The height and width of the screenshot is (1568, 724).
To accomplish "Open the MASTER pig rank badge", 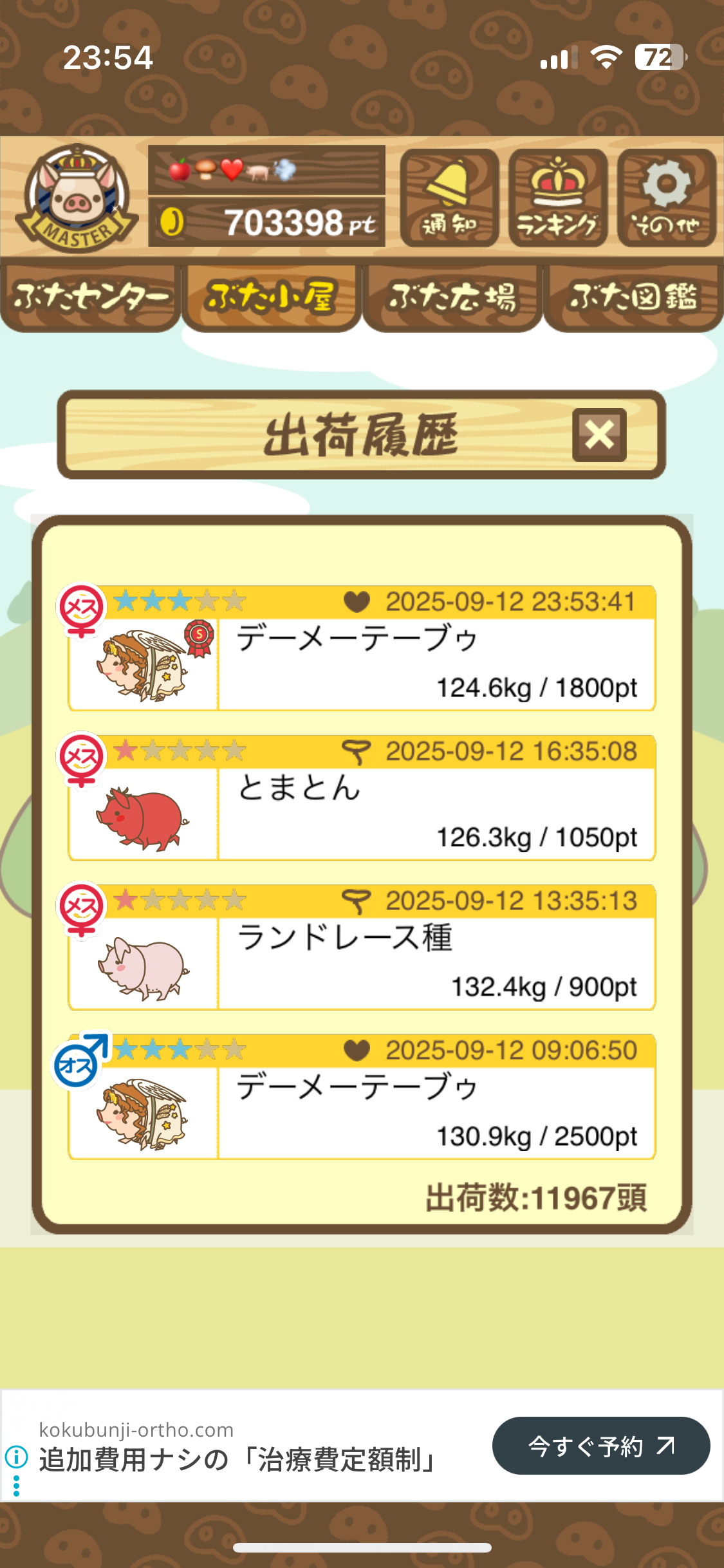I will coord(77,198).
